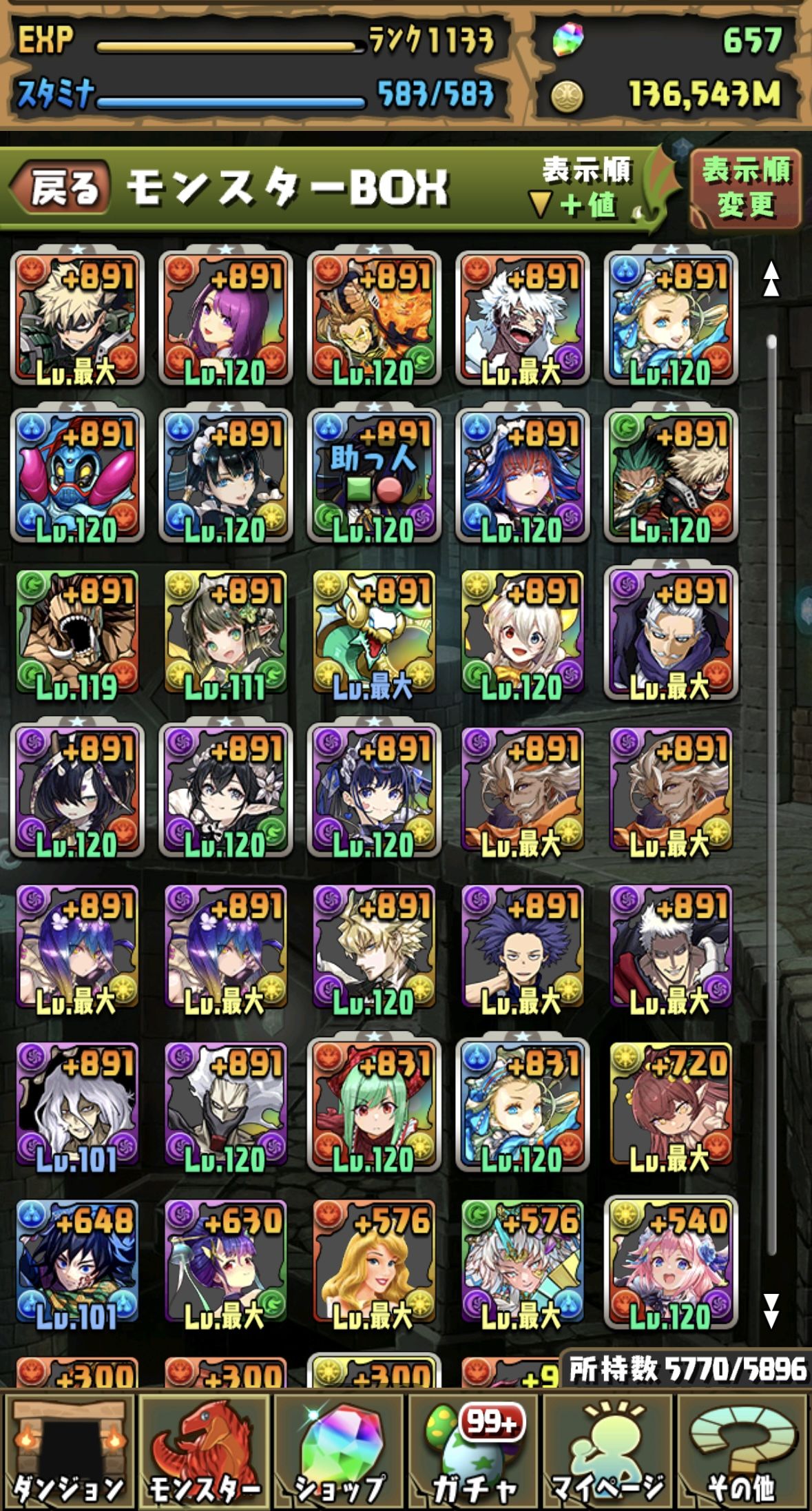Select the blonde princess +576 fire monster

pyautogui.click(x=374, y=1262)
